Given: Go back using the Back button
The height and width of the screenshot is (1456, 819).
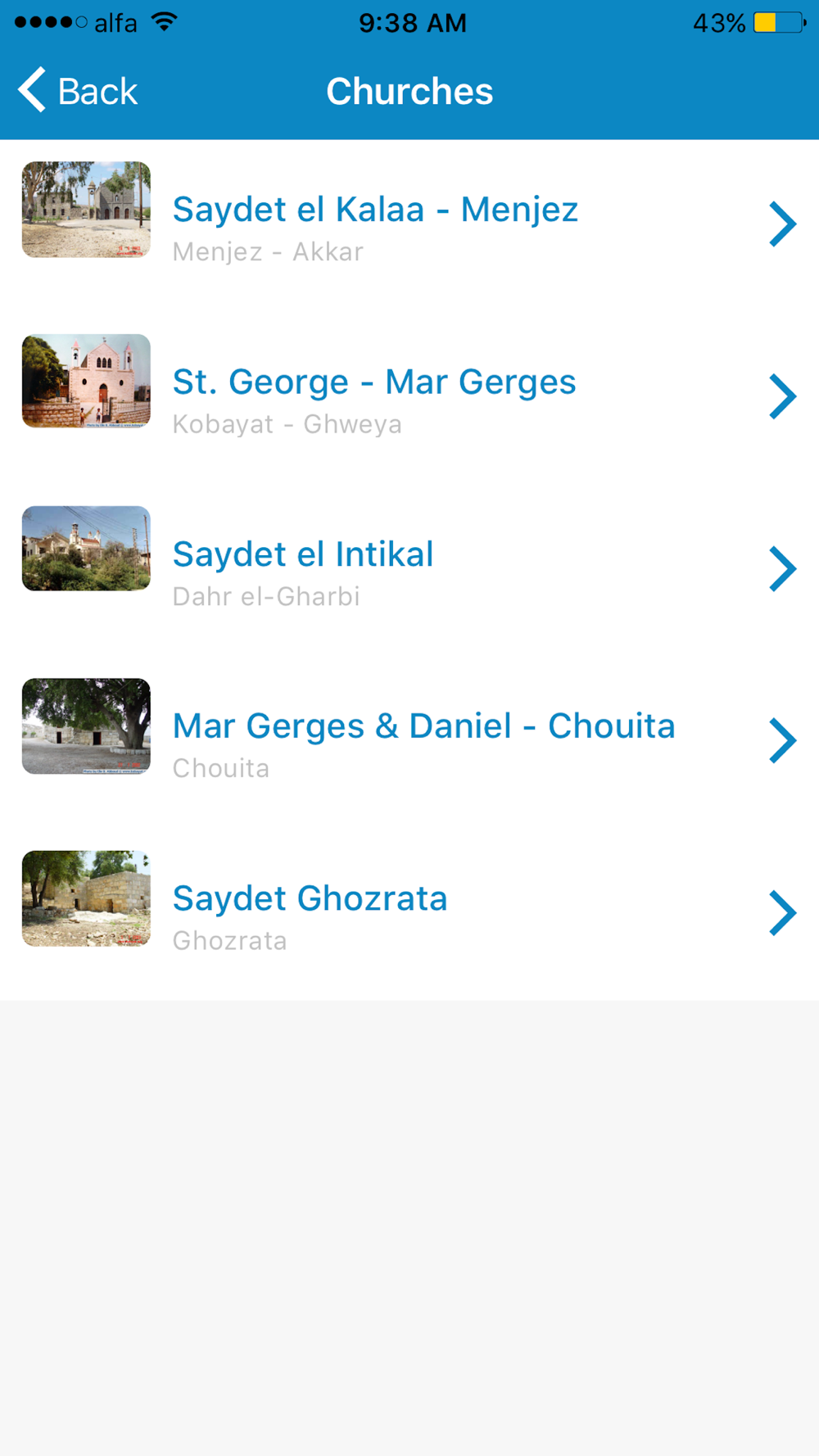Looking at the screenshot, I should tap(79, 90).
